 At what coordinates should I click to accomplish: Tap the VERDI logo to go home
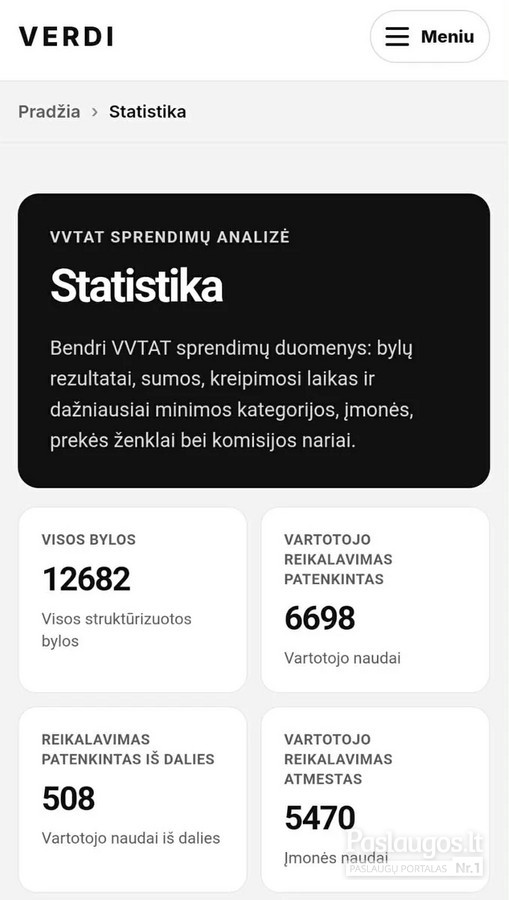pos(66,36)
